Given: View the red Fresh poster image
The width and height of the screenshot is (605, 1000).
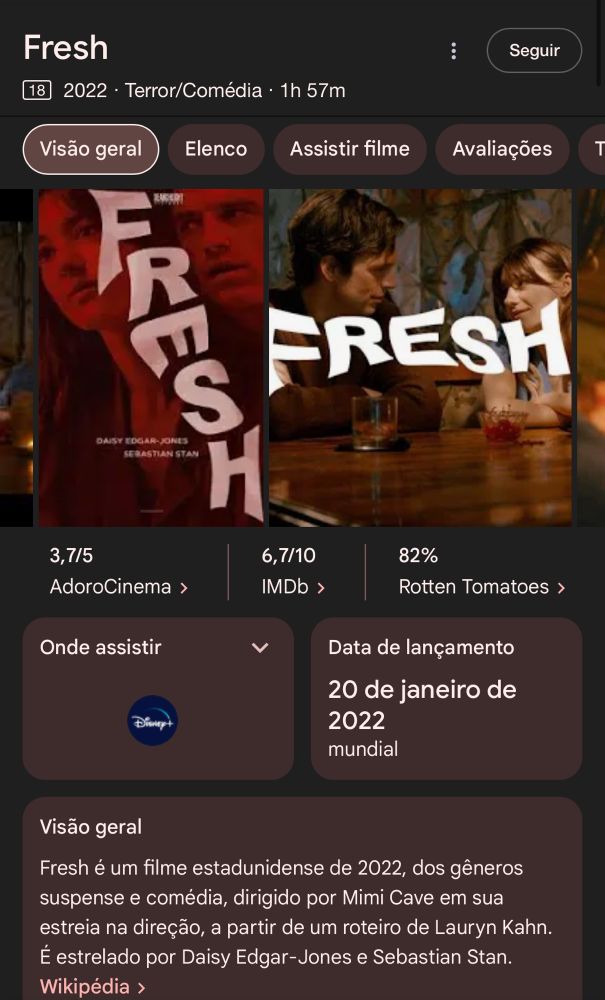Looking at the screenshot, I should tap(151, 357).
